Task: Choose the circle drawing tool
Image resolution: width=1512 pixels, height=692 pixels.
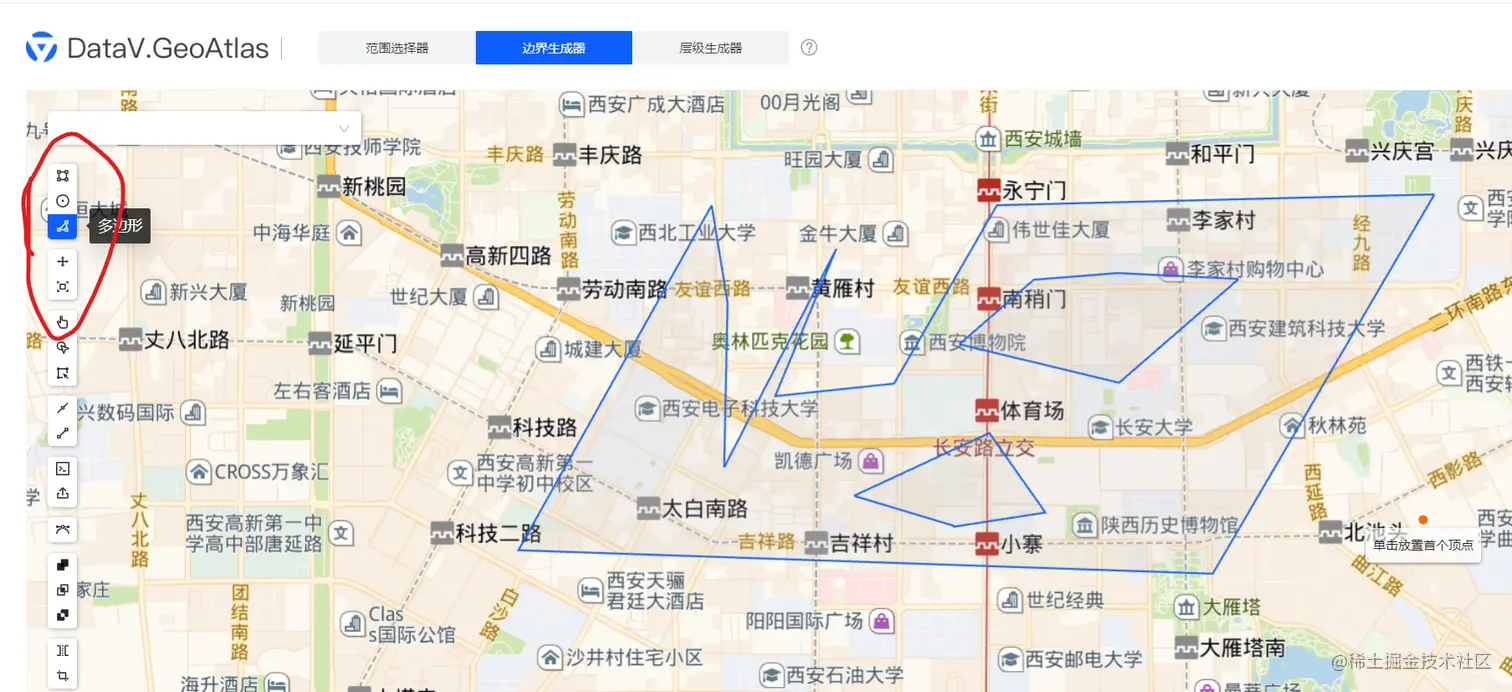Action: tap(63, 201)
